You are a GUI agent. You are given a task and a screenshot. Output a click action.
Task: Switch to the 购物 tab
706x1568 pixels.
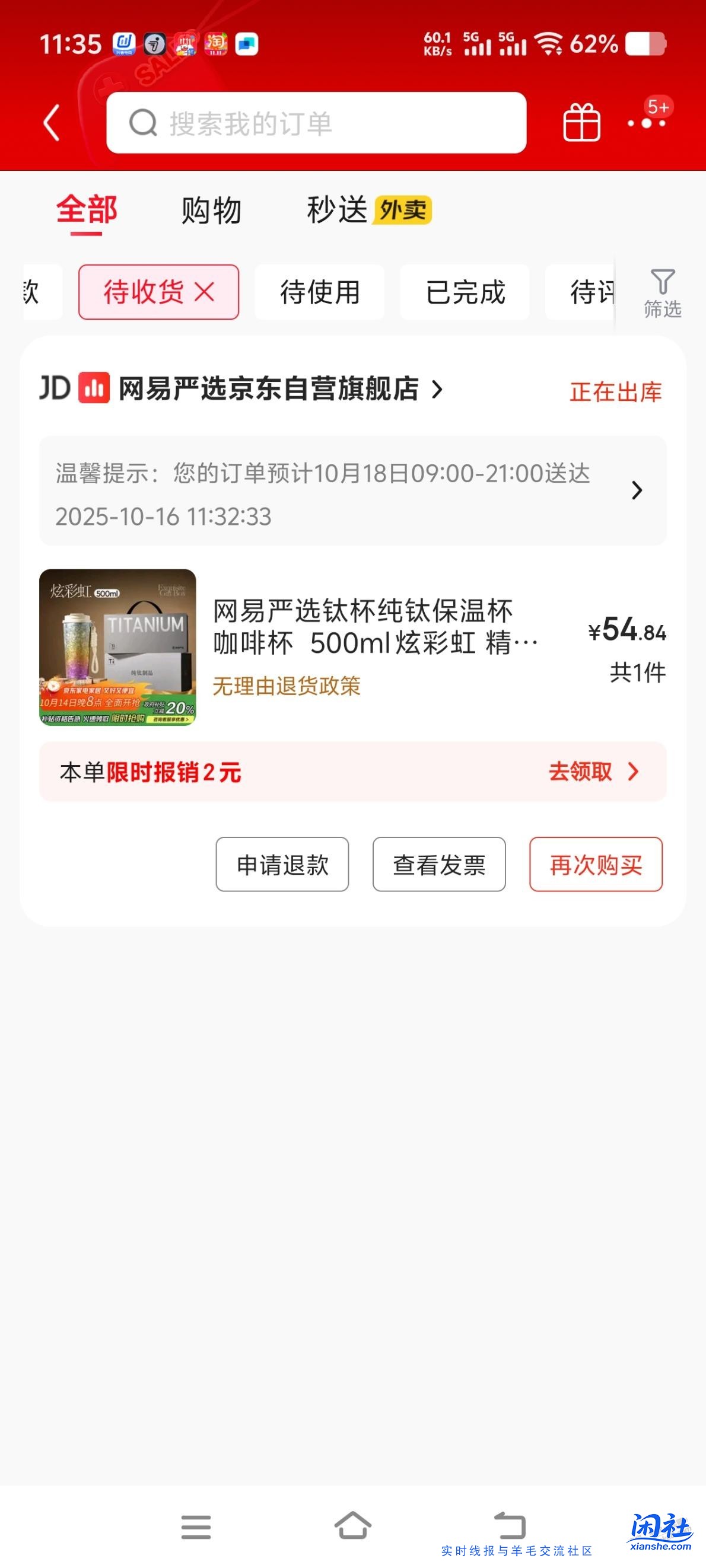pyautogui.click(x=210, y=210)
